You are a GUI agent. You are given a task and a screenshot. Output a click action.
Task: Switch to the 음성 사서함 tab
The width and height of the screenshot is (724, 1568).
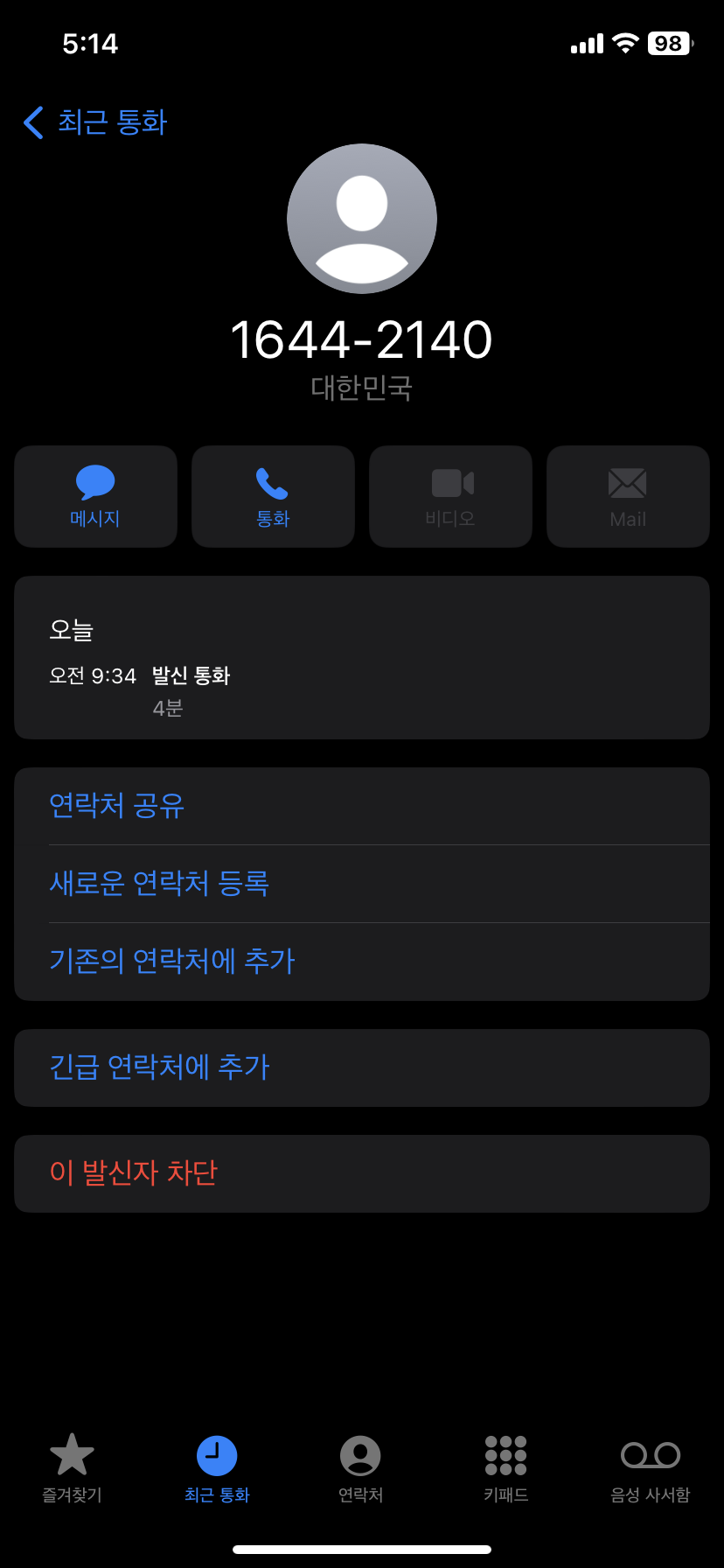pos(651,1468)
